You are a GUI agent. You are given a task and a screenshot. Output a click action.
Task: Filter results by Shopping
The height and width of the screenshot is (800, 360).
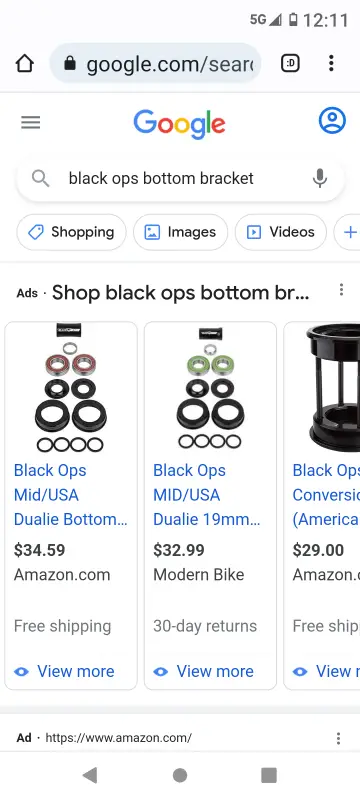[71, 232]
